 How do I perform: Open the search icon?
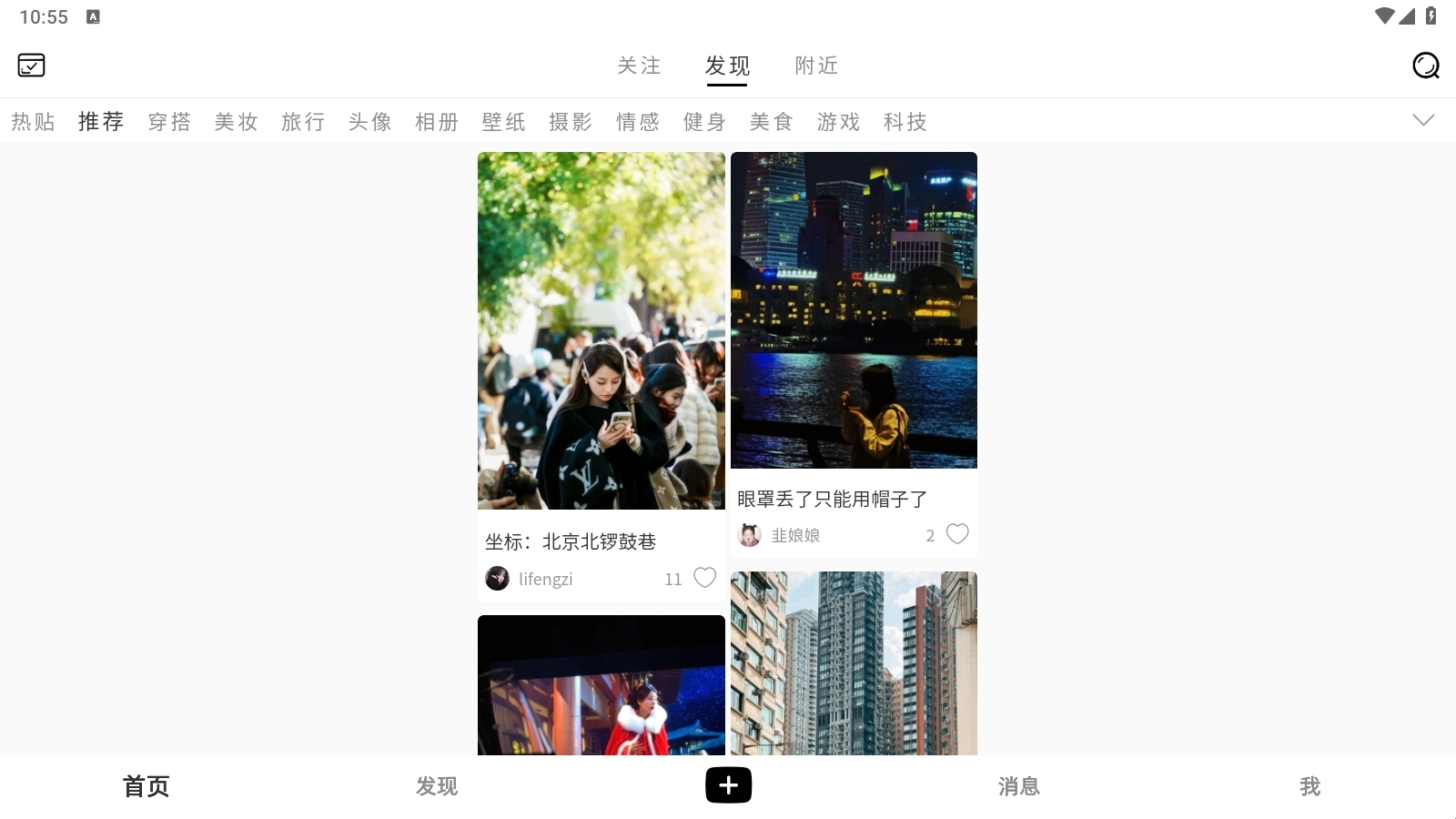(1425, 66)
